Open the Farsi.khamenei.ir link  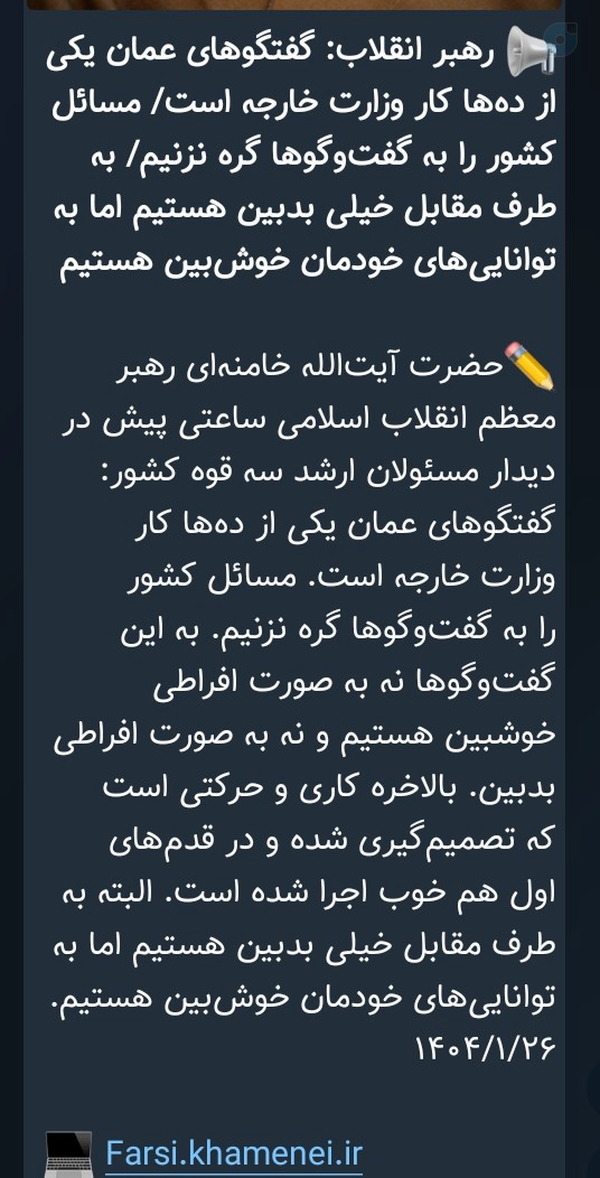pyautogui.click(x=234, y=1153)
